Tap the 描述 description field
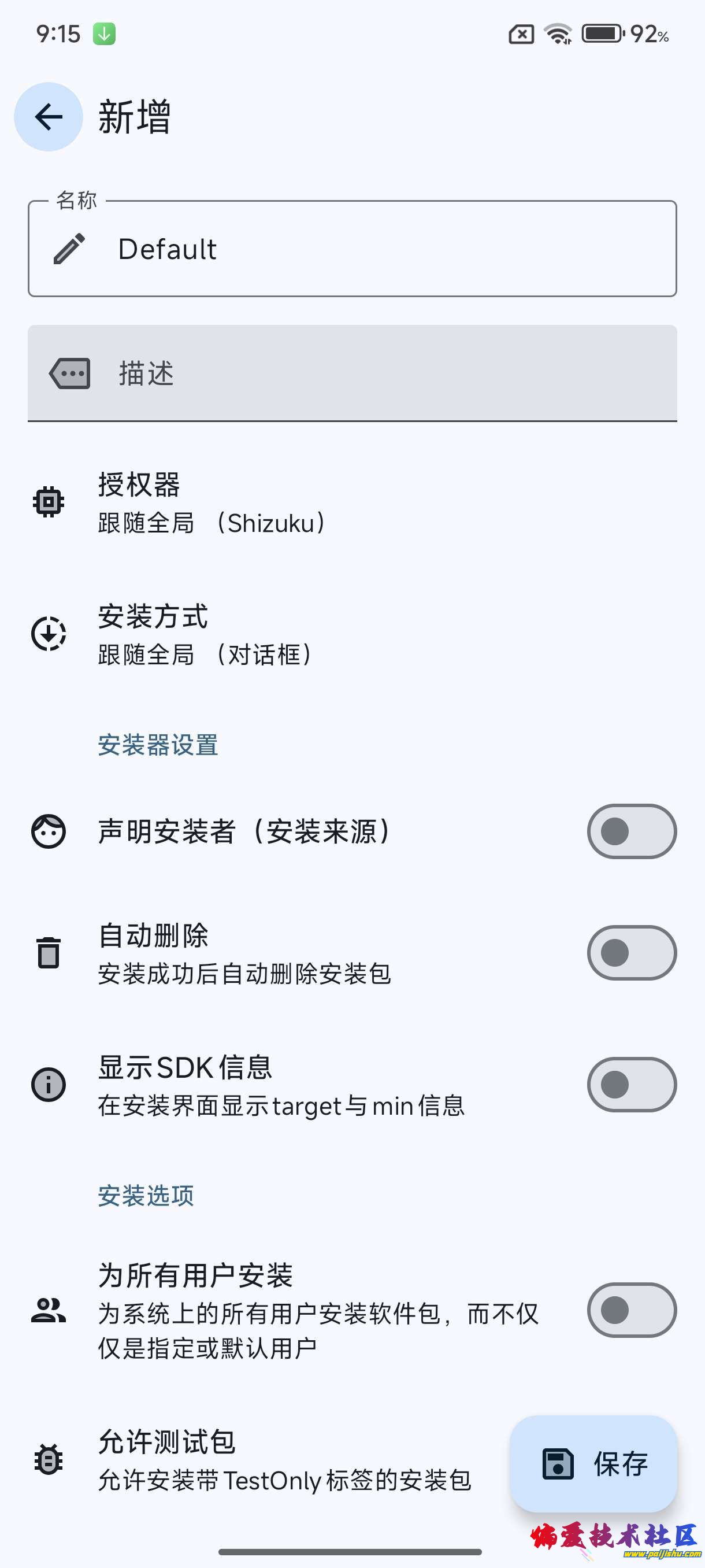Viewport: 705px width, 1568px height. coord(365,373)
